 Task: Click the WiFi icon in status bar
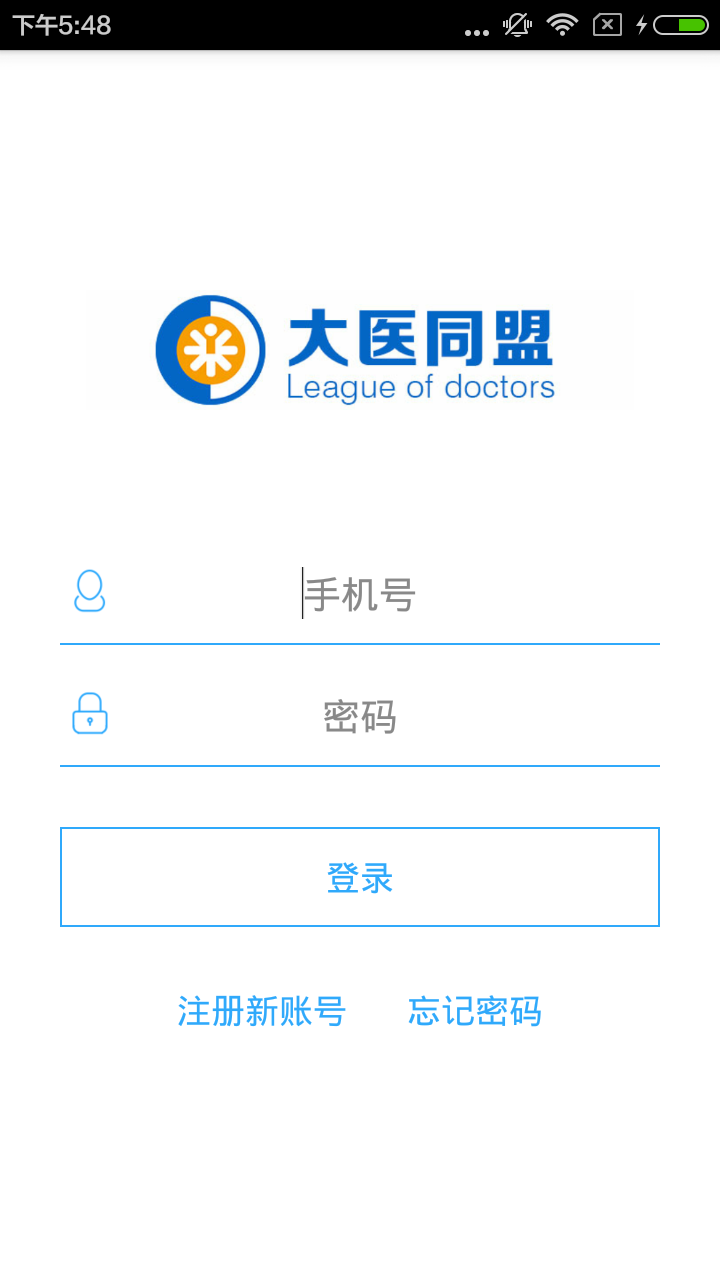click(x=561, y=25)
